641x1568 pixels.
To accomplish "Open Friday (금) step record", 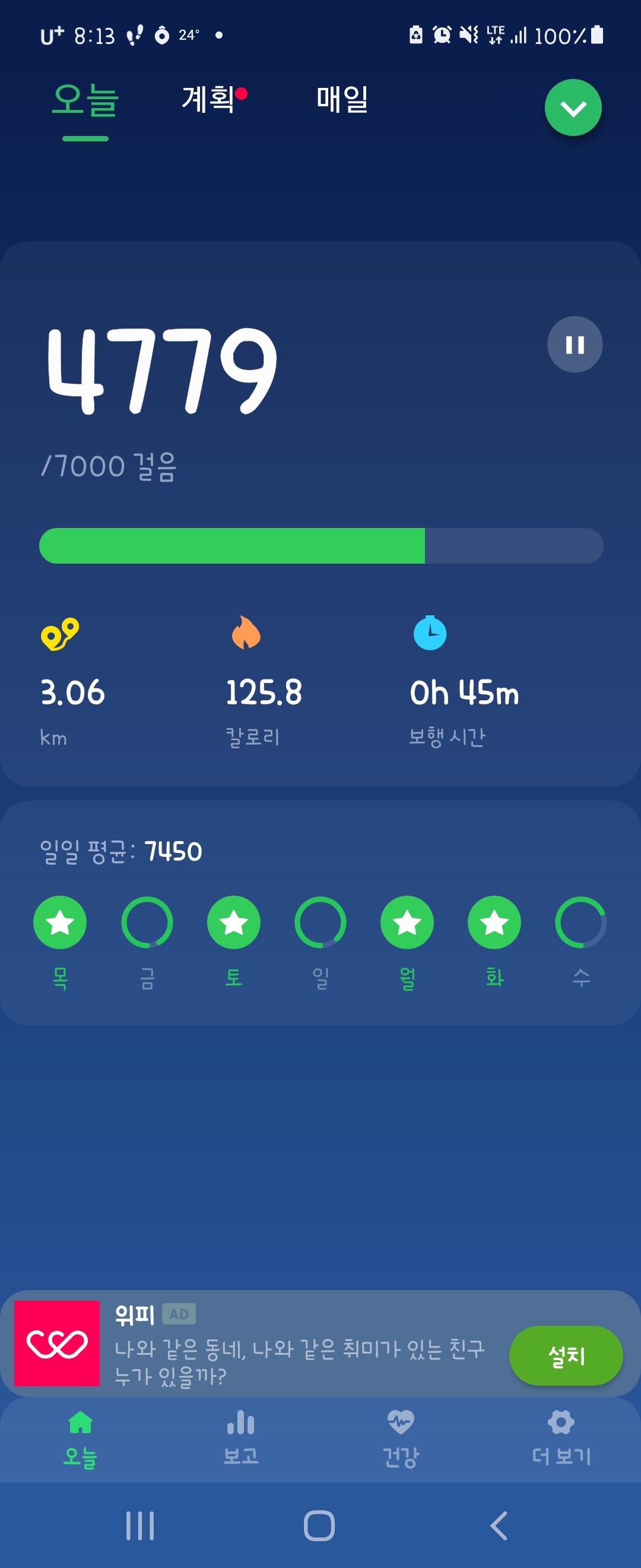I will pyautogui.click(x=147, y=923).
